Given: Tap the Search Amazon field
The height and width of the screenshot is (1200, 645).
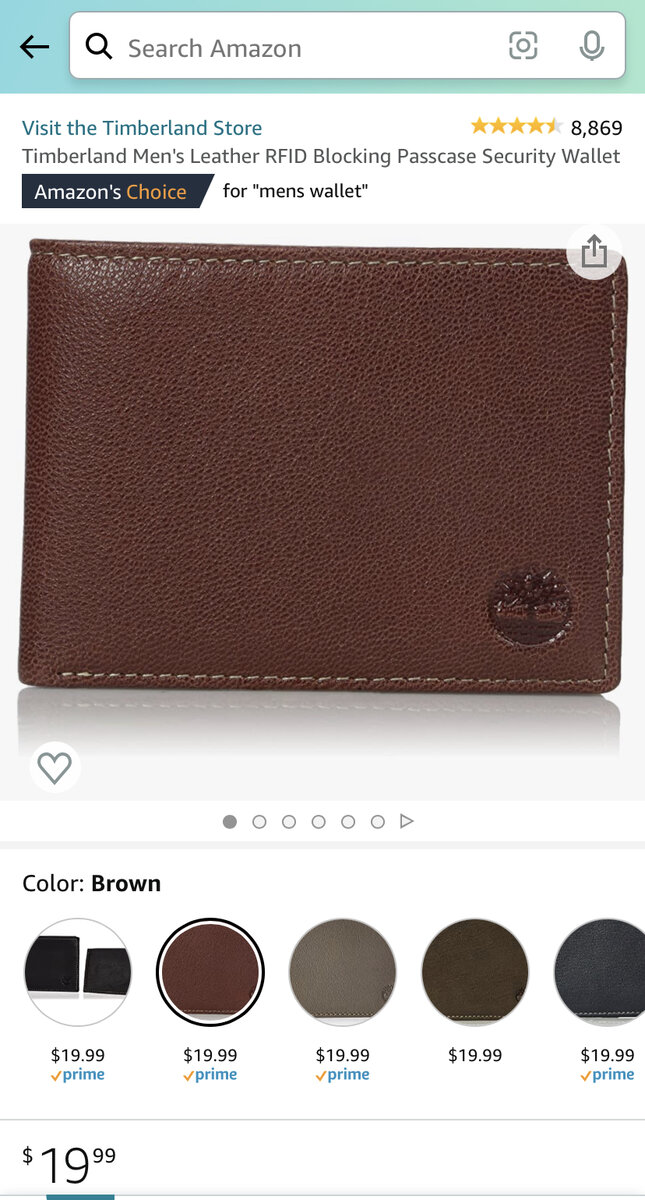Looking at the screenshot, I should tap(300, 47).
